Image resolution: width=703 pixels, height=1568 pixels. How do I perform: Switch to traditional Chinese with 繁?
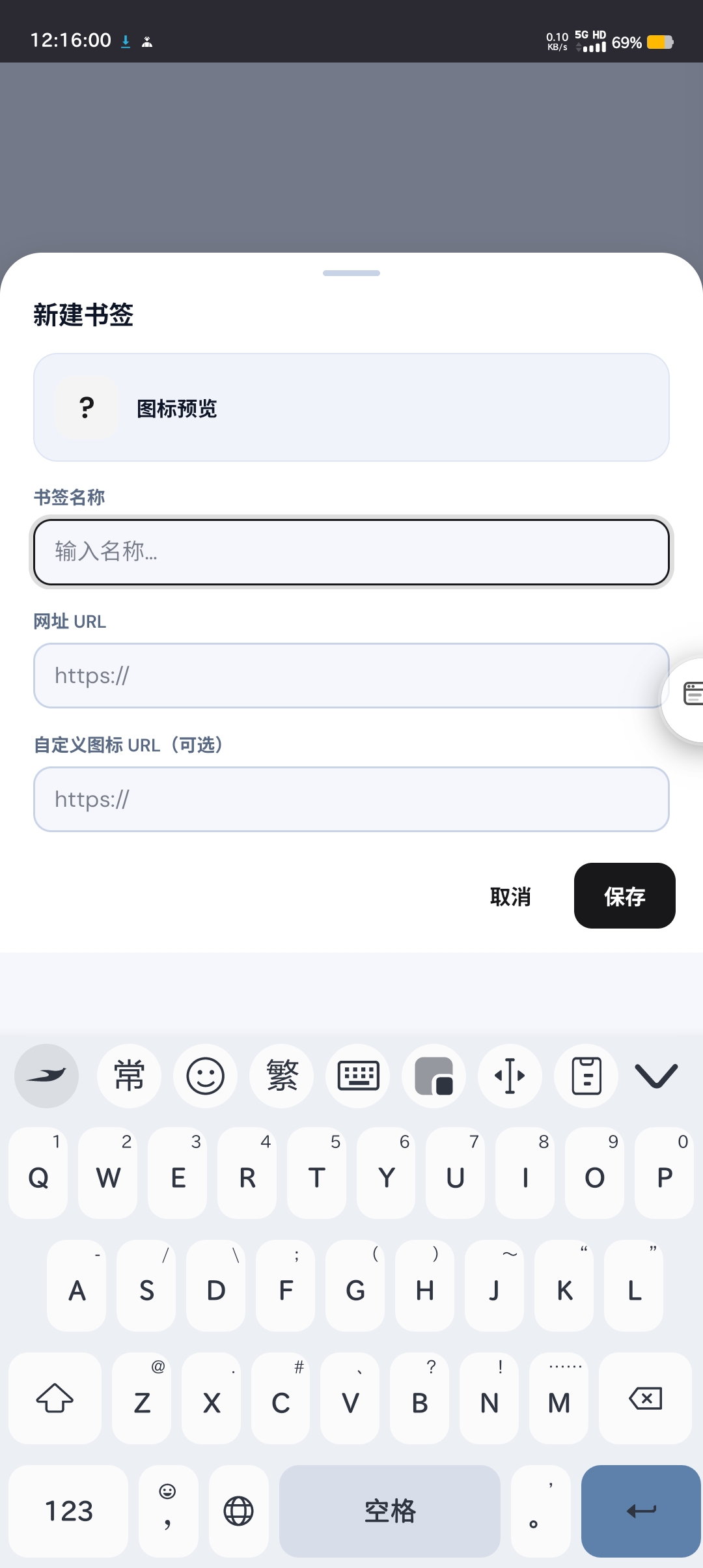click(x=282, y=1076)
